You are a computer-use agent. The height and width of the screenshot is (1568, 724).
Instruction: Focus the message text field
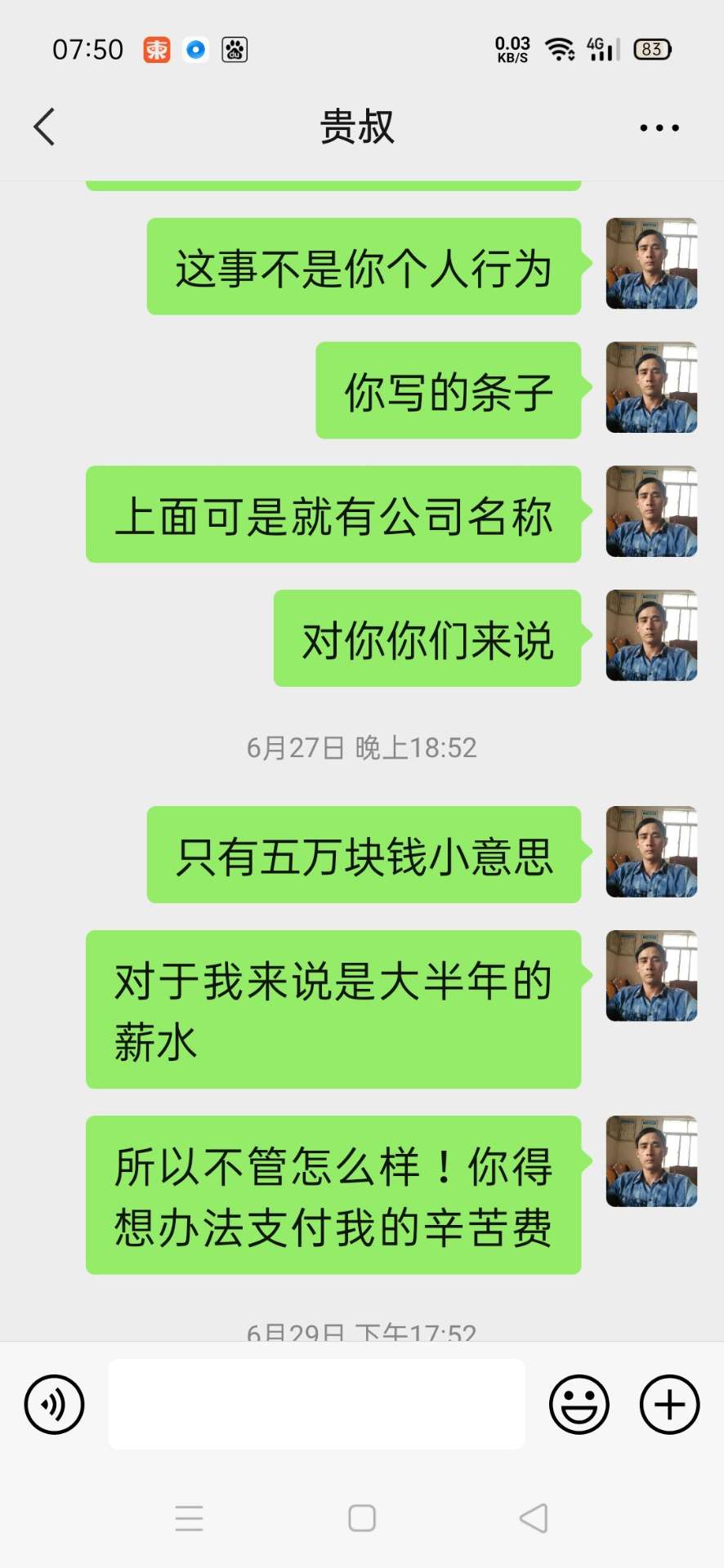tap(316, 1405)
